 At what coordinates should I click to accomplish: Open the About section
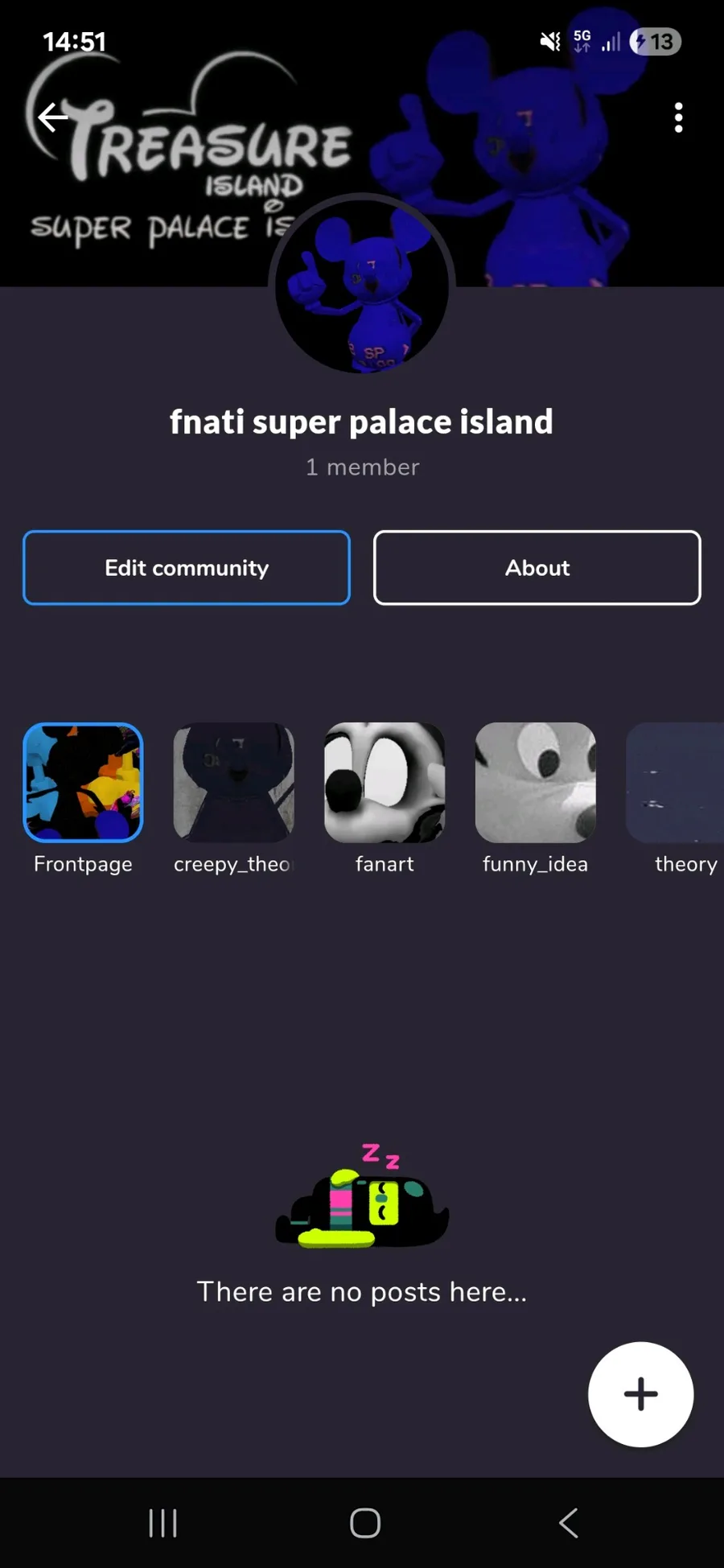pyautogui.click(x=537, y=568)
